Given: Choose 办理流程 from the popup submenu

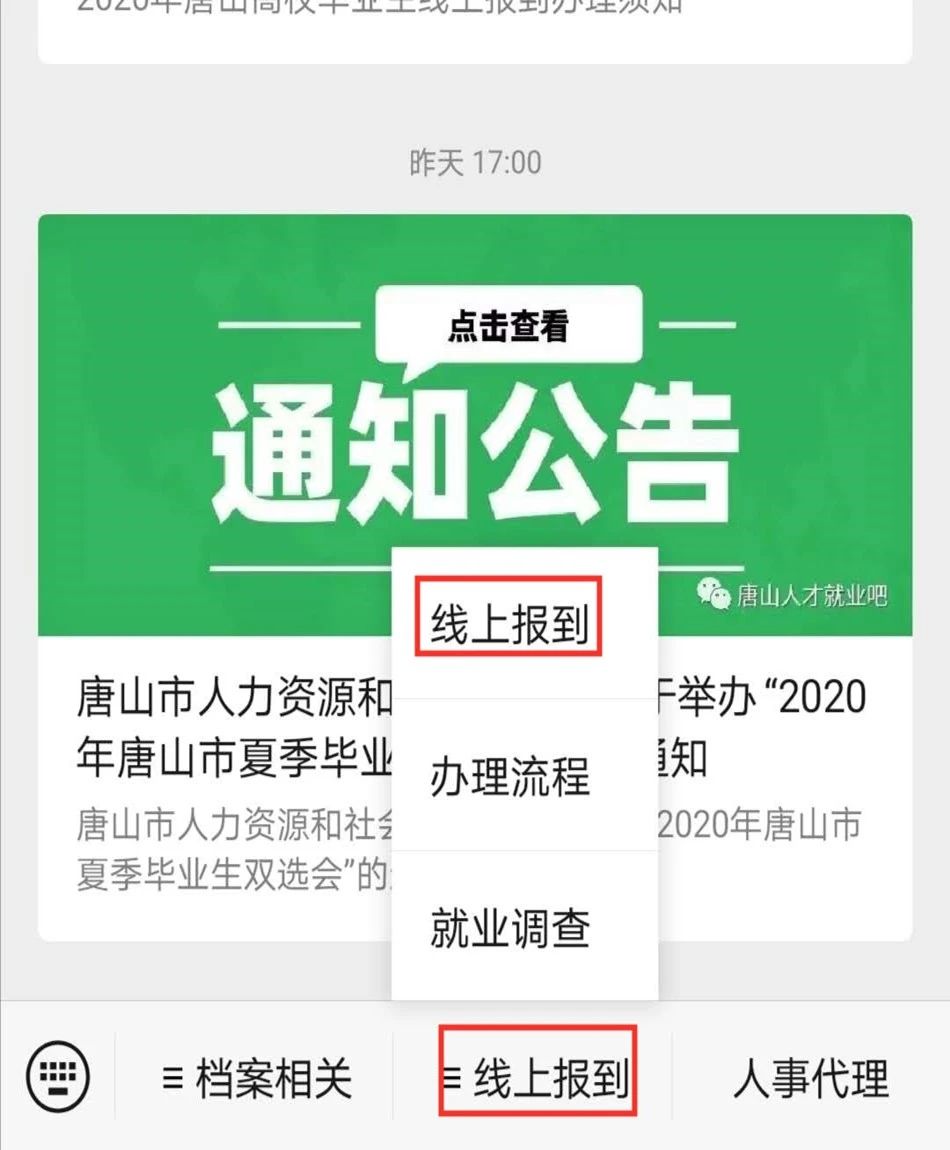Looking at the screenshot, I should point(510,776).
